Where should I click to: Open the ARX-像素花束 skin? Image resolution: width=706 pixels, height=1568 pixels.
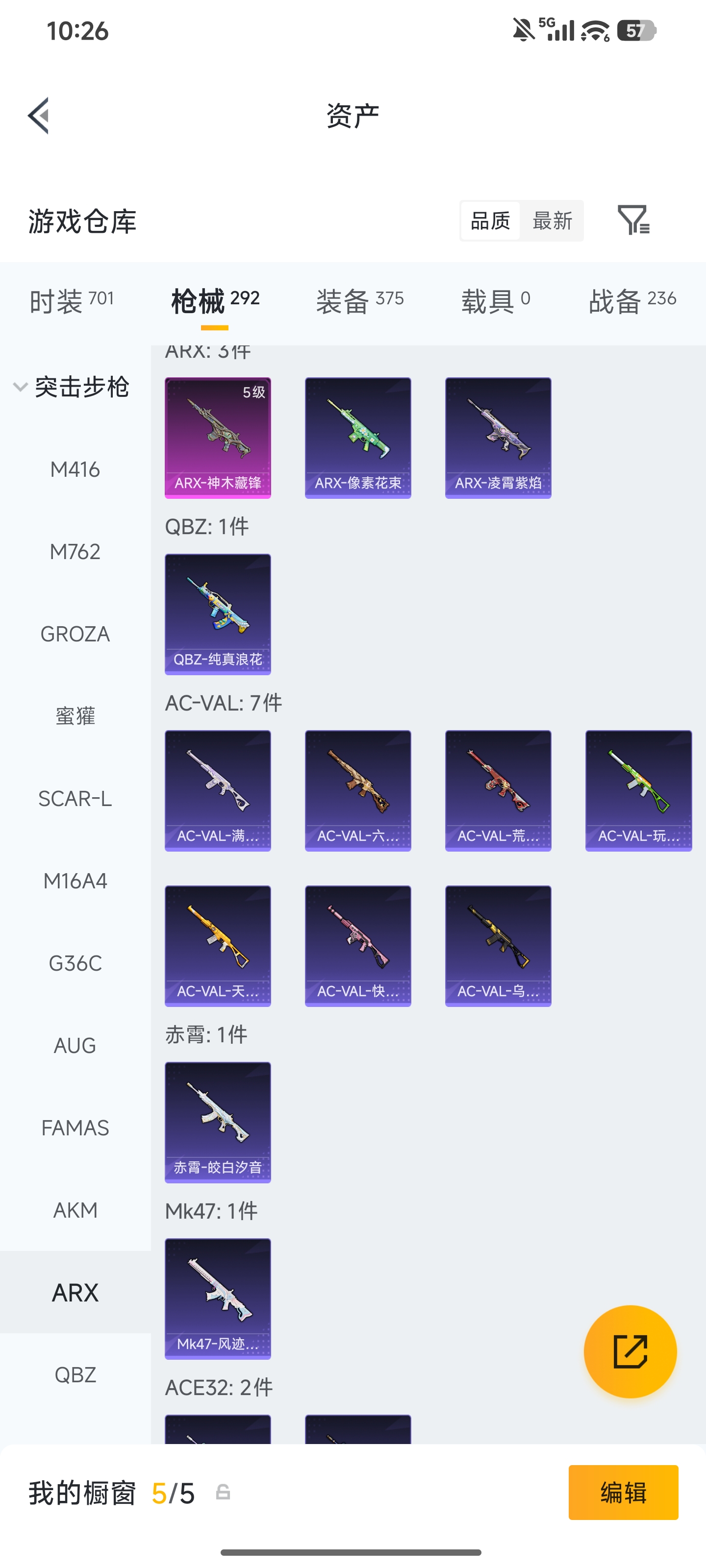coord(357,438)
